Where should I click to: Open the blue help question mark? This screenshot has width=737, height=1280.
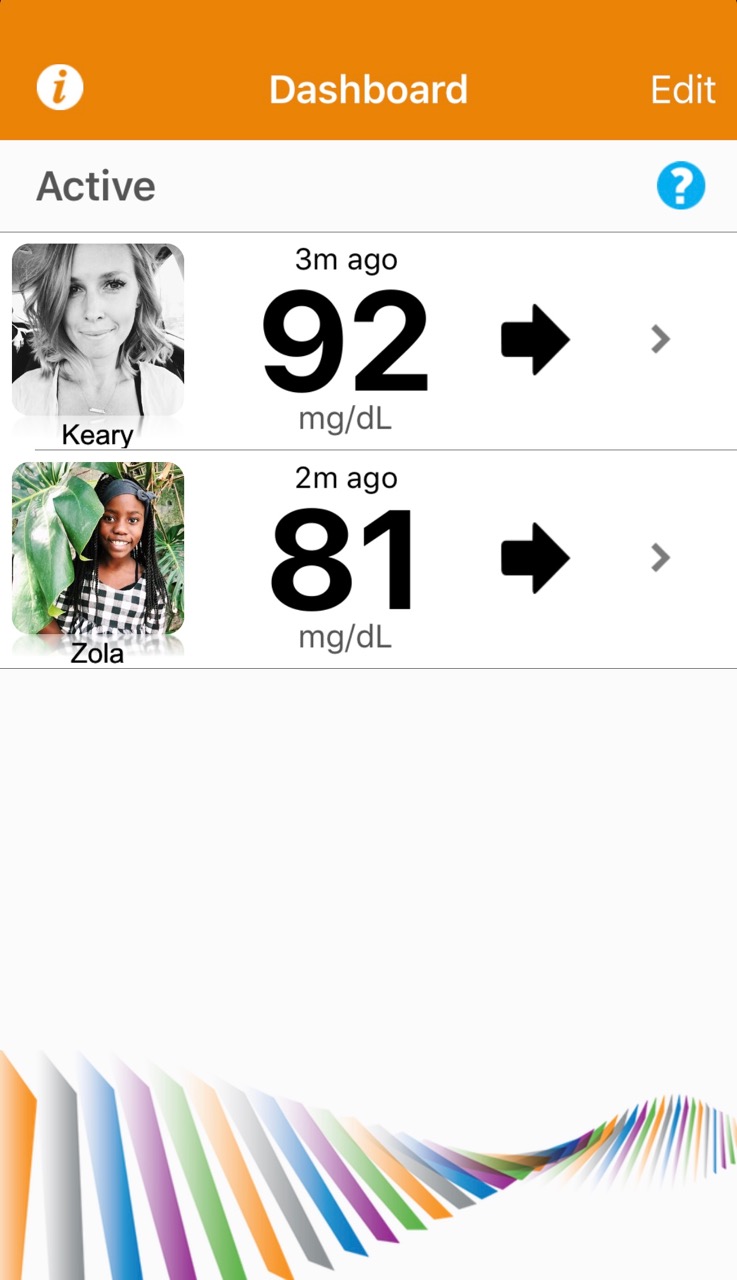point(681,186)
